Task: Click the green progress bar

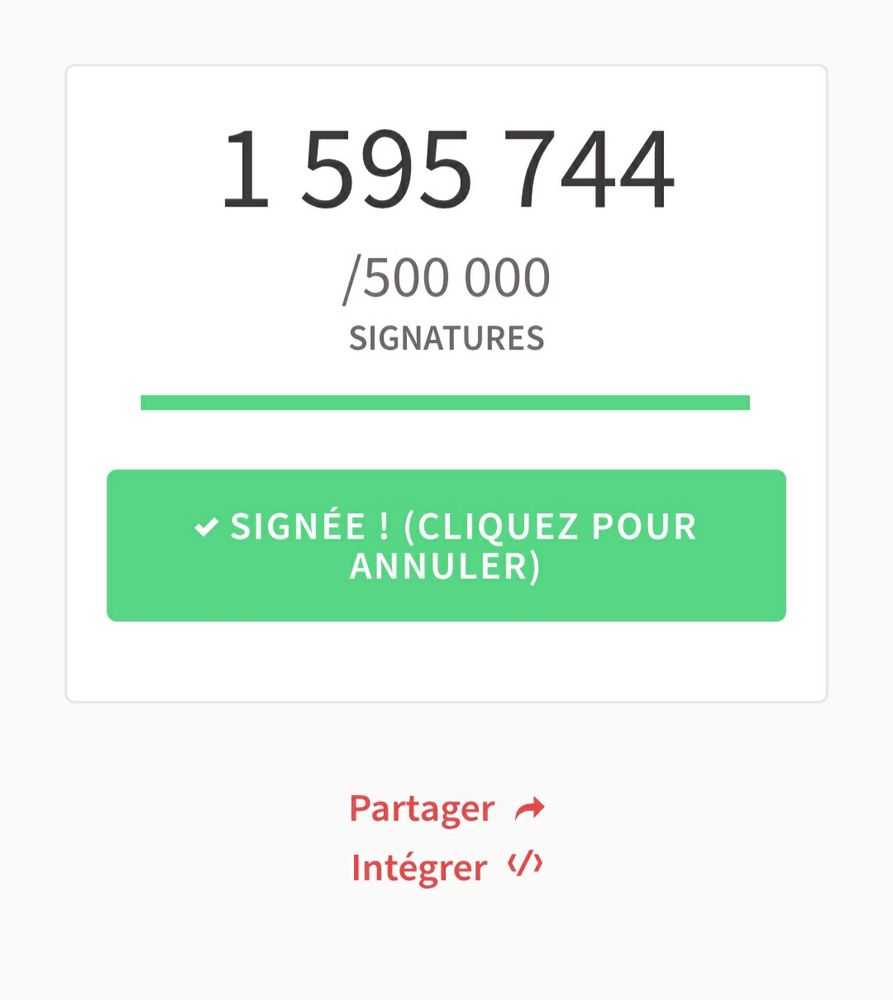Action: click(446, 401)
